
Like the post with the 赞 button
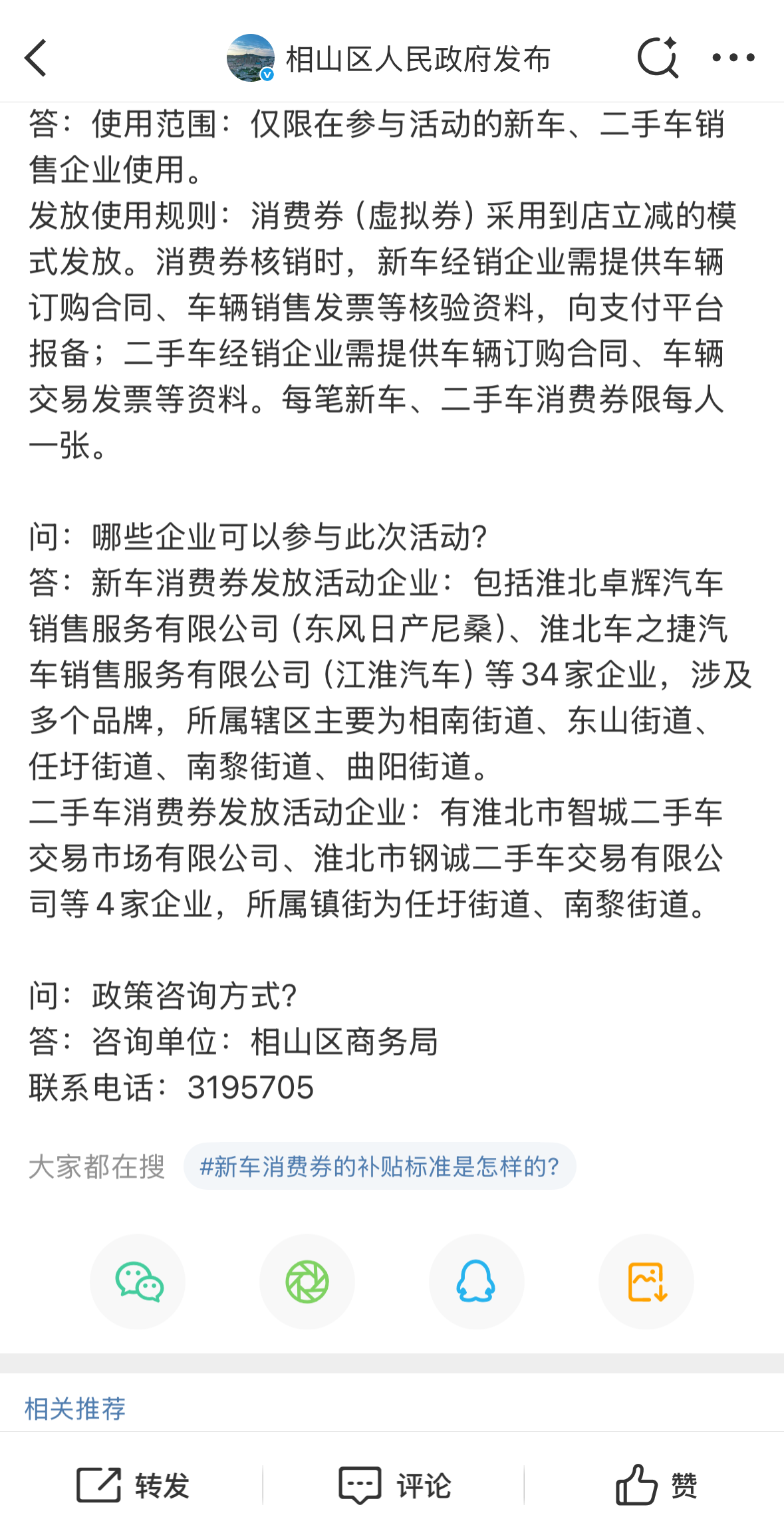tap(656, 1484)
